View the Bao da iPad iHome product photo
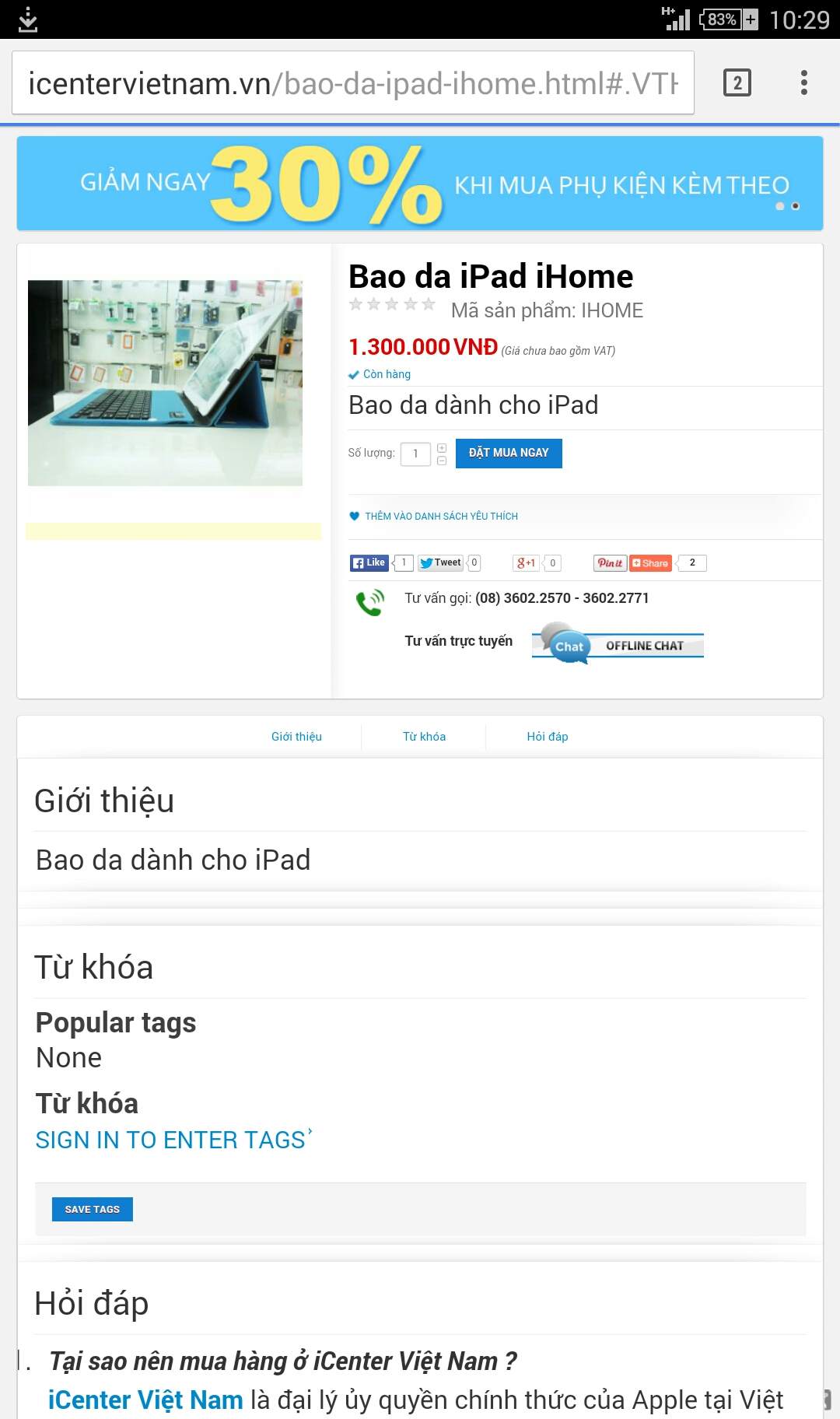 click(x=165, y=383)
